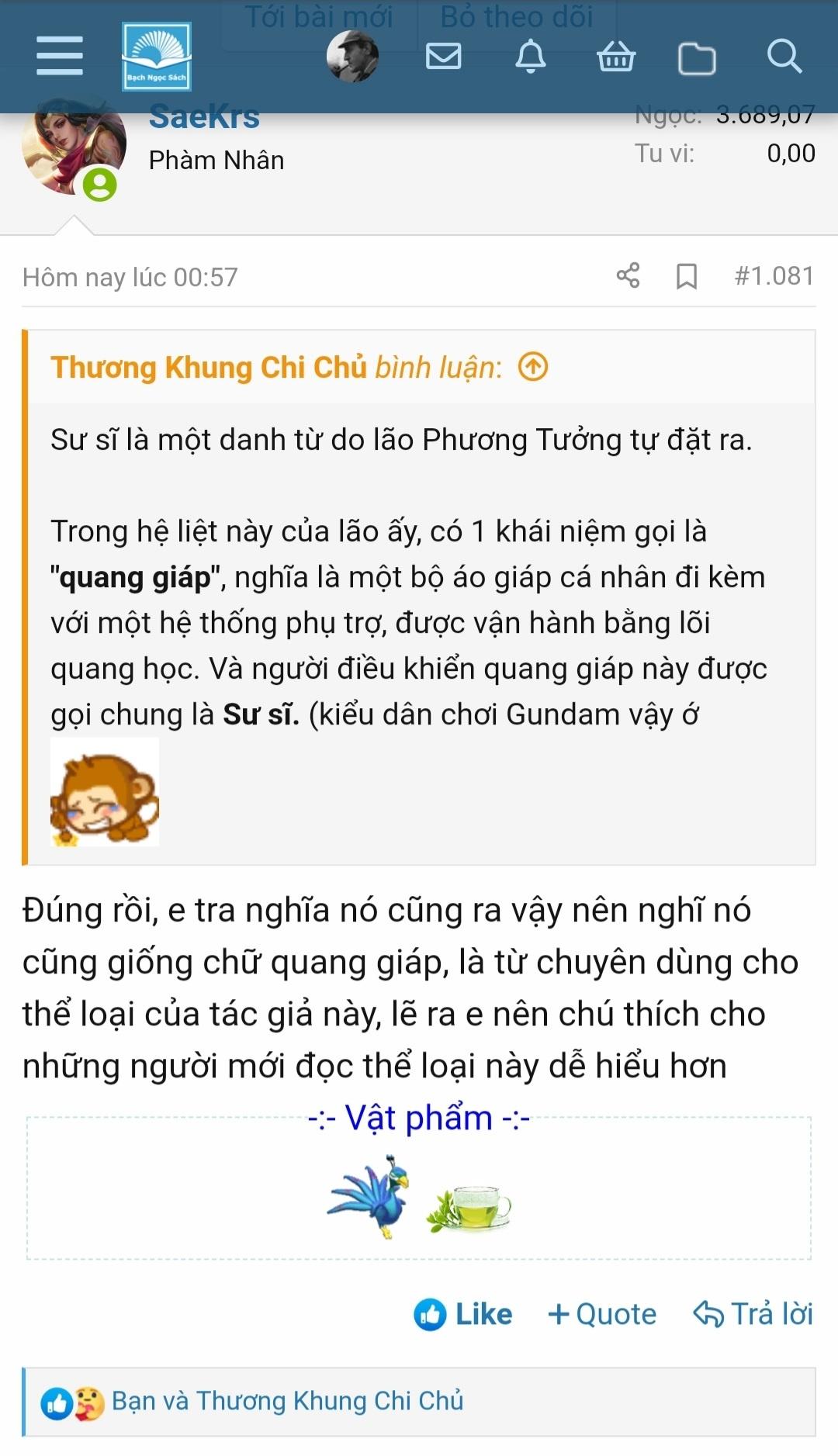Open your account avatar menu
Screen dimensions: 838x1456
pyautogui.click(x=352, y=57)
